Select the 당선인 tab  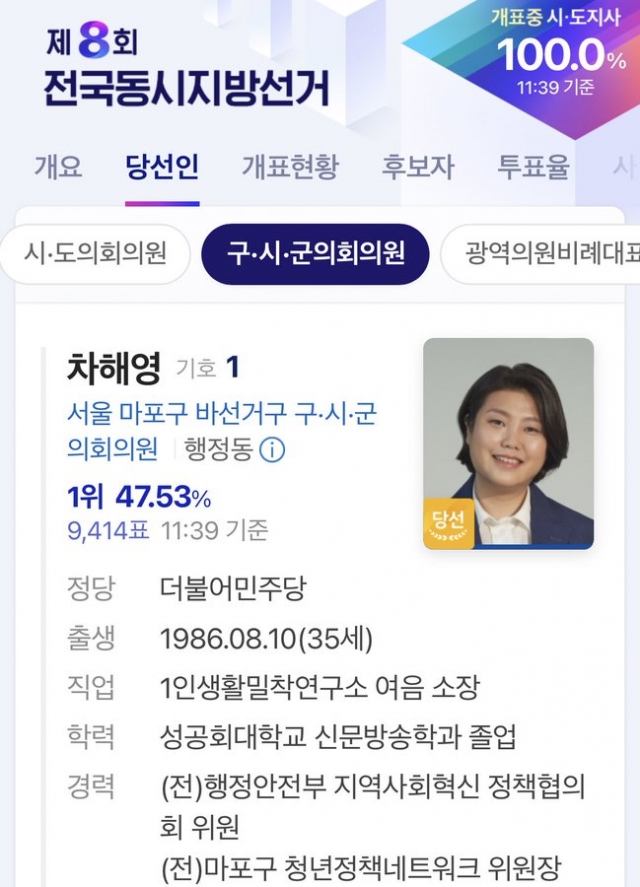162,167
